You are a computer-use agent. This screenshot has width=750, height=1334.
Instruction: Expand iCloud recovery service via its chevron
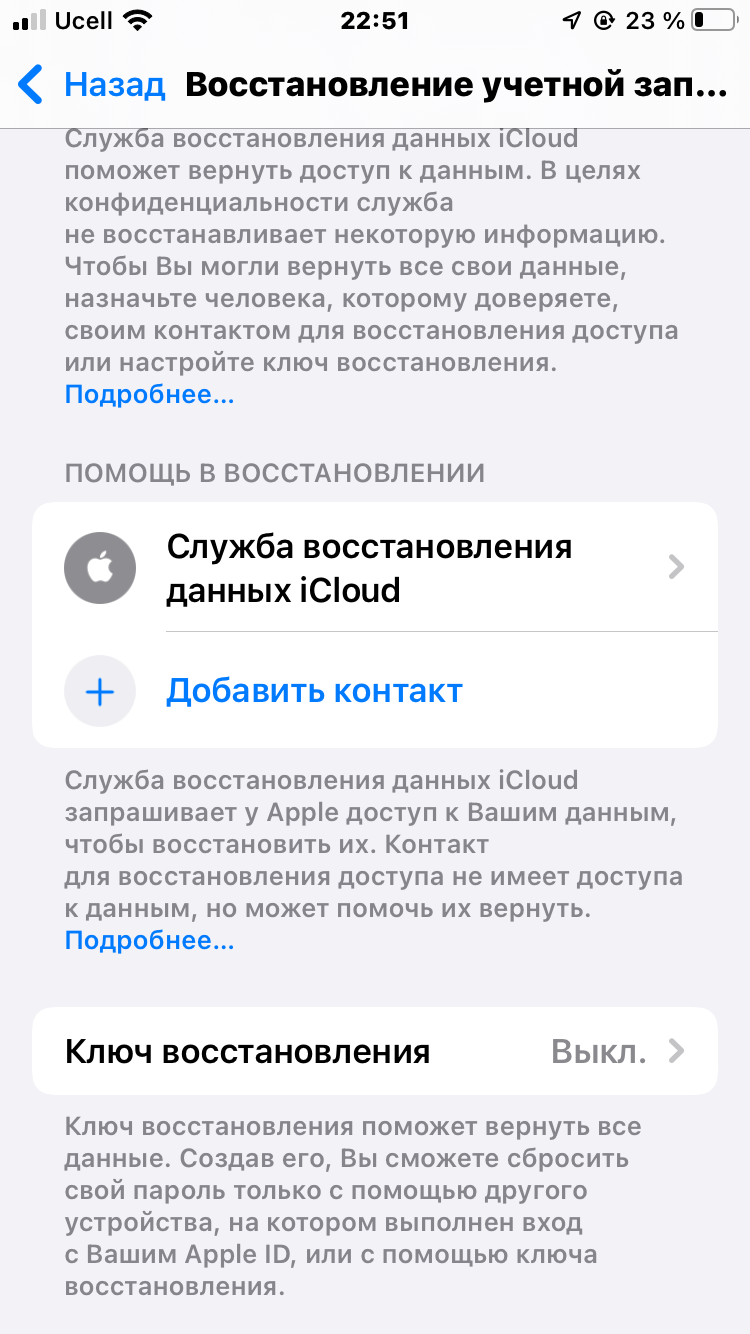(677, 567)
